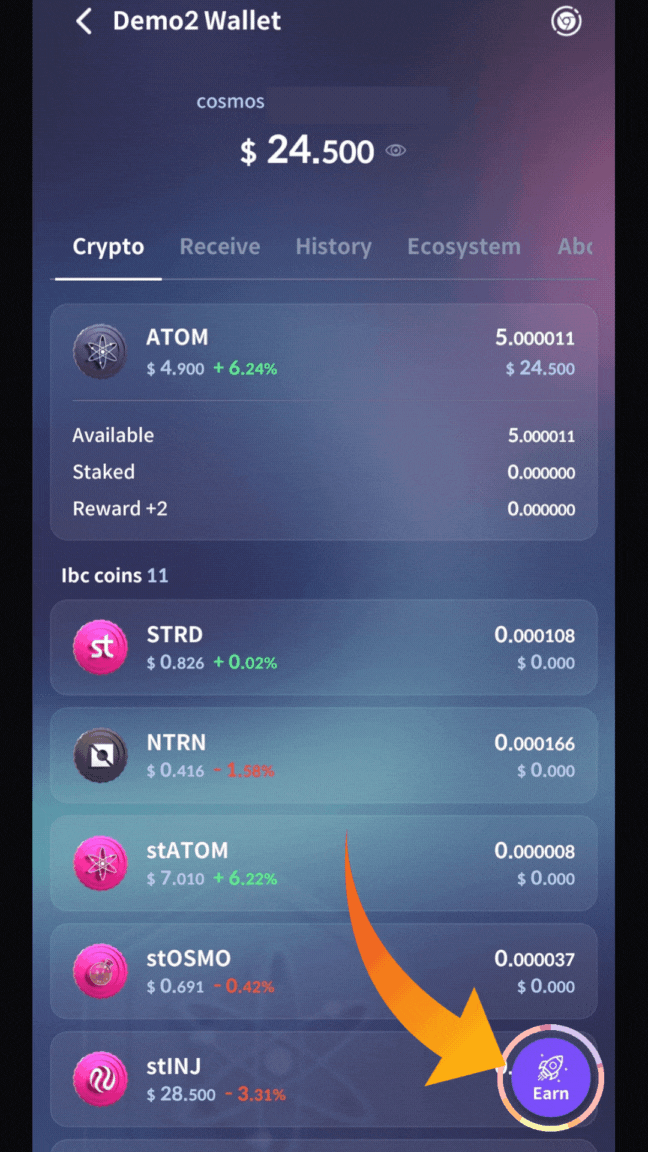Open the ATOM coin card

pos(323,353)
